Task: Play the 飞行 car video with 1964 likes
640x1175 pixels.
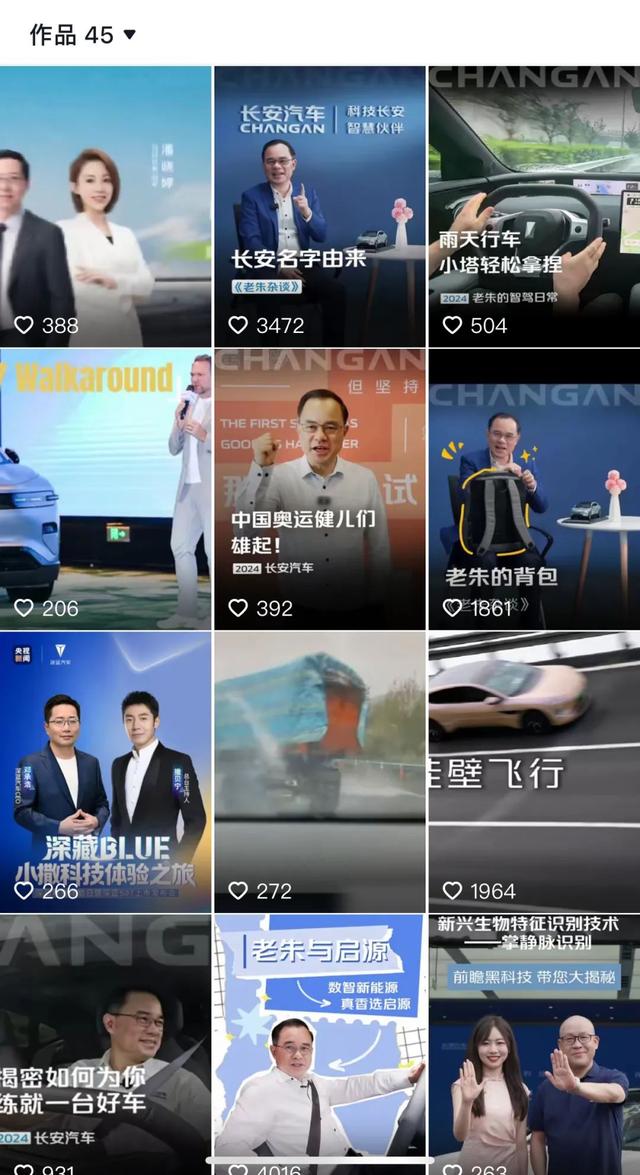Action: [534, 771]
